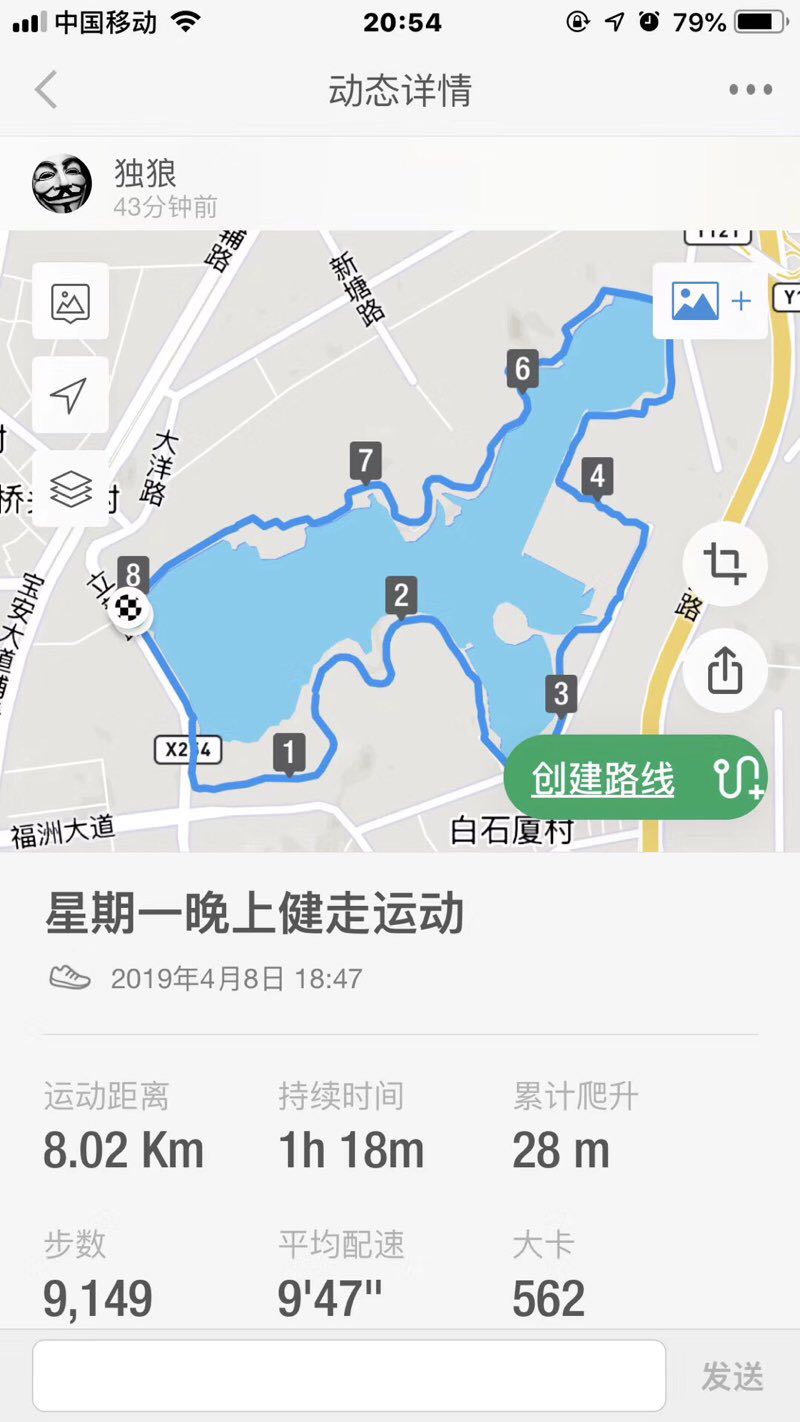Open the map layers selector
Image resolution: width=800 pixels, height=1422 pixels.
click(70, 488)
